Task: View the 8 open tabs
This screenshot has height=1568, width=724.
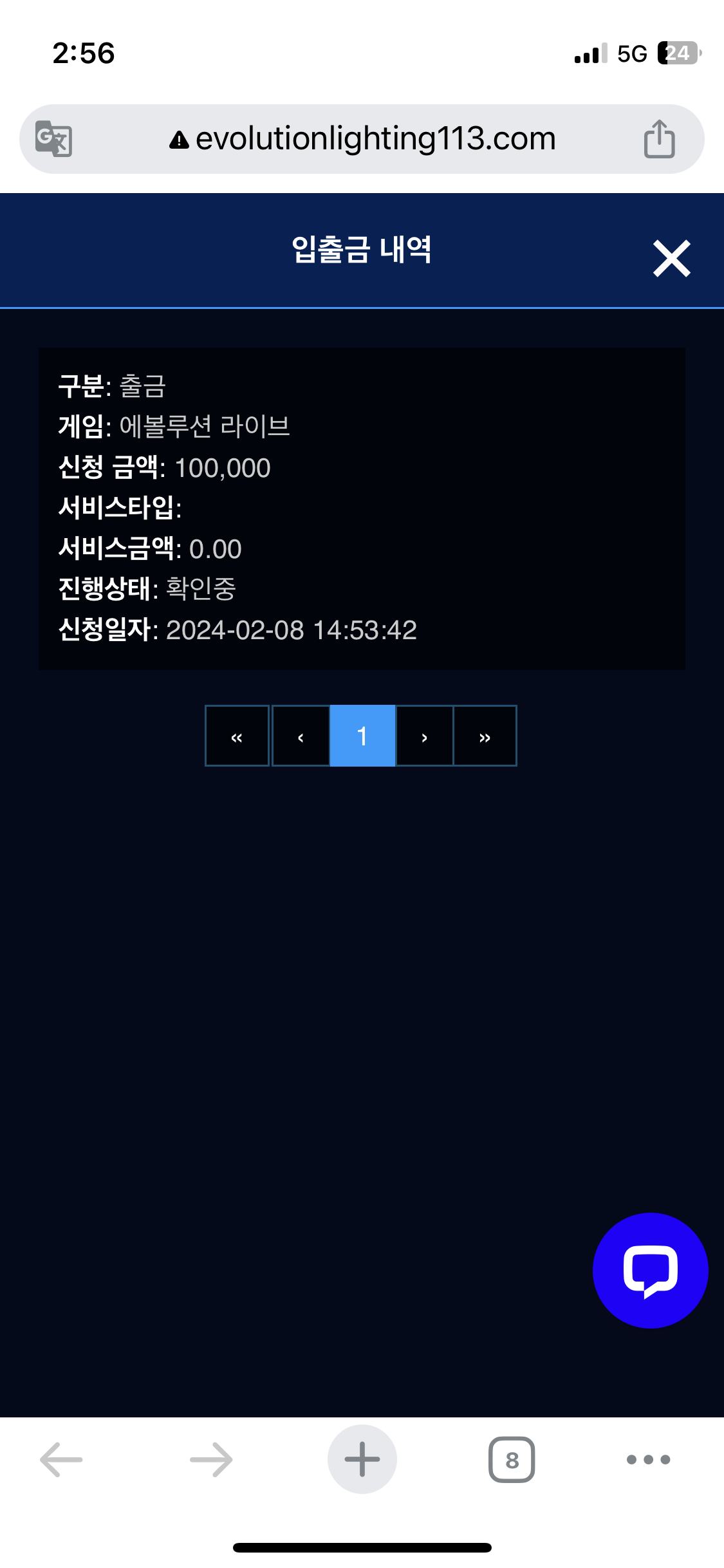Action: [512, 1459]
